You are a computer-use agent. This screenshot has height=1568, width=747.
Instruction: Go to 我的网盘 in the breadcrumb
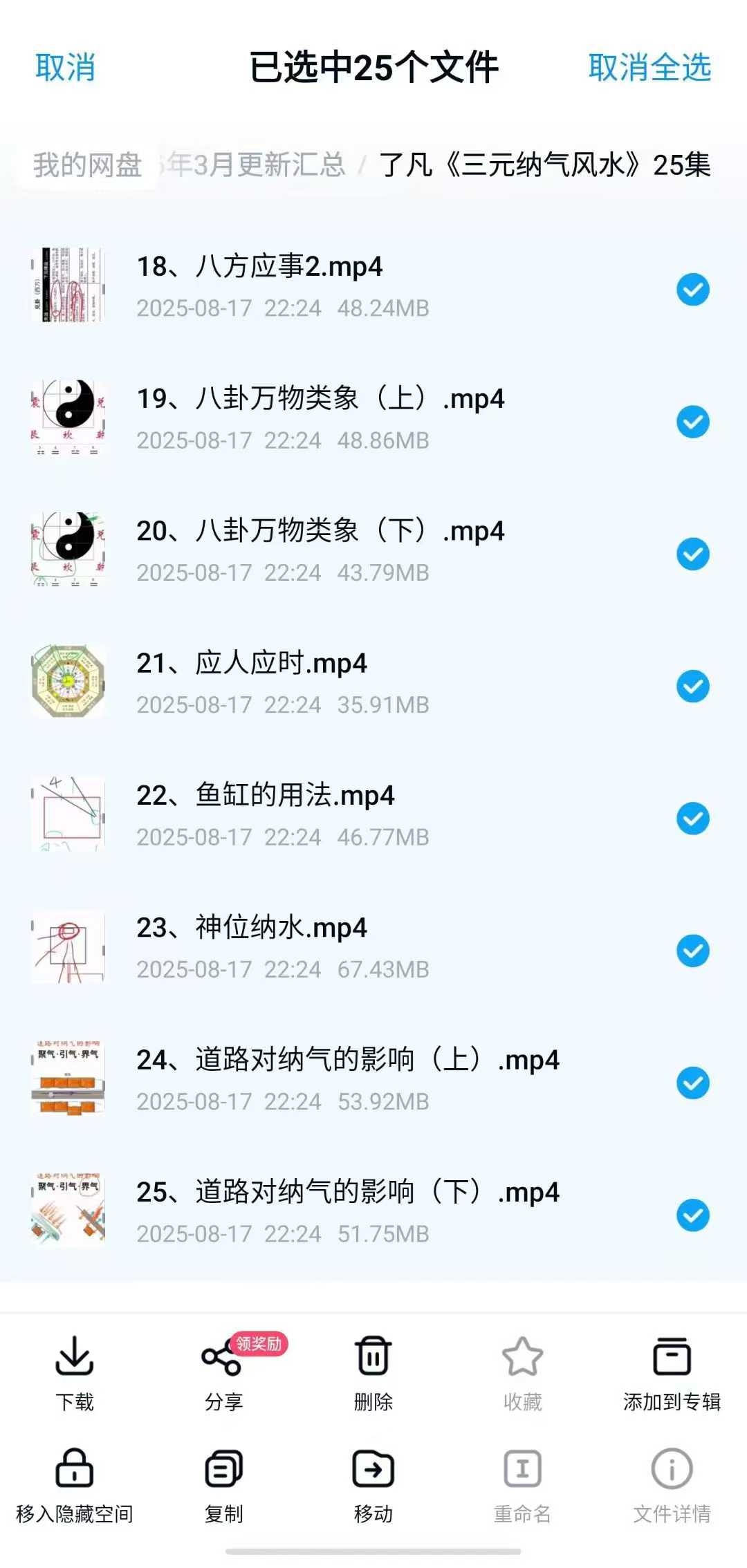coord(87,165)
